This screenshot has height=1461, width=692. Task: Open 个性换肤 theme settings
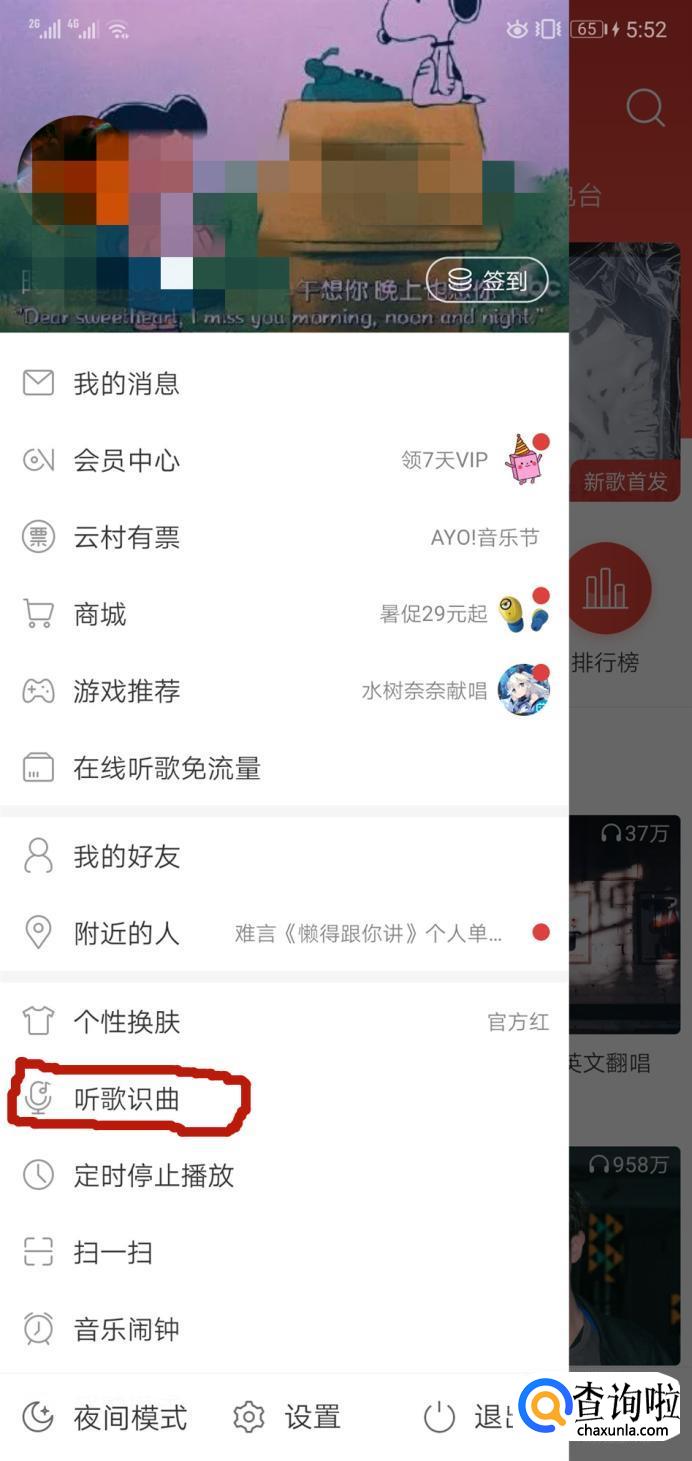126,1021
